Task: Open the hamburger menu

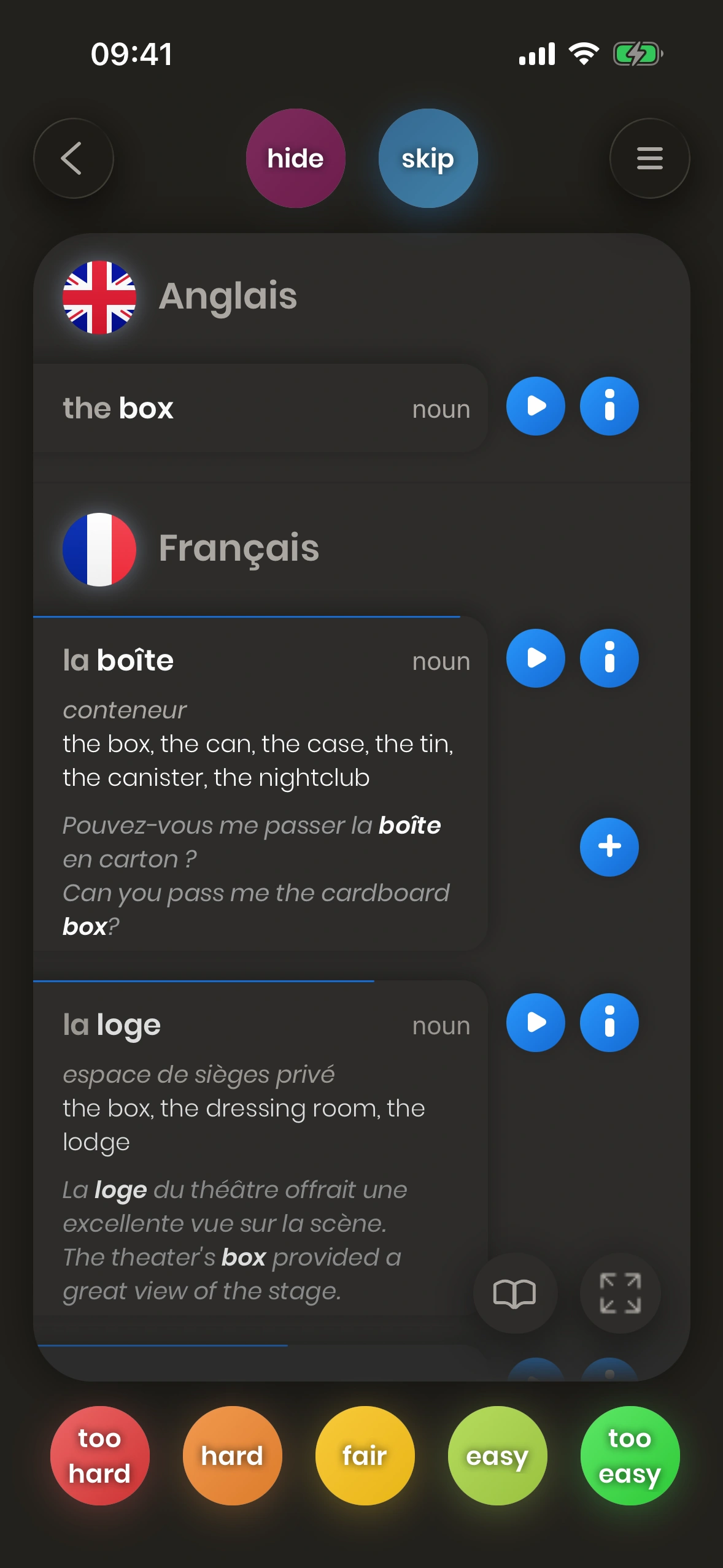Action: [x=649, y=158]
